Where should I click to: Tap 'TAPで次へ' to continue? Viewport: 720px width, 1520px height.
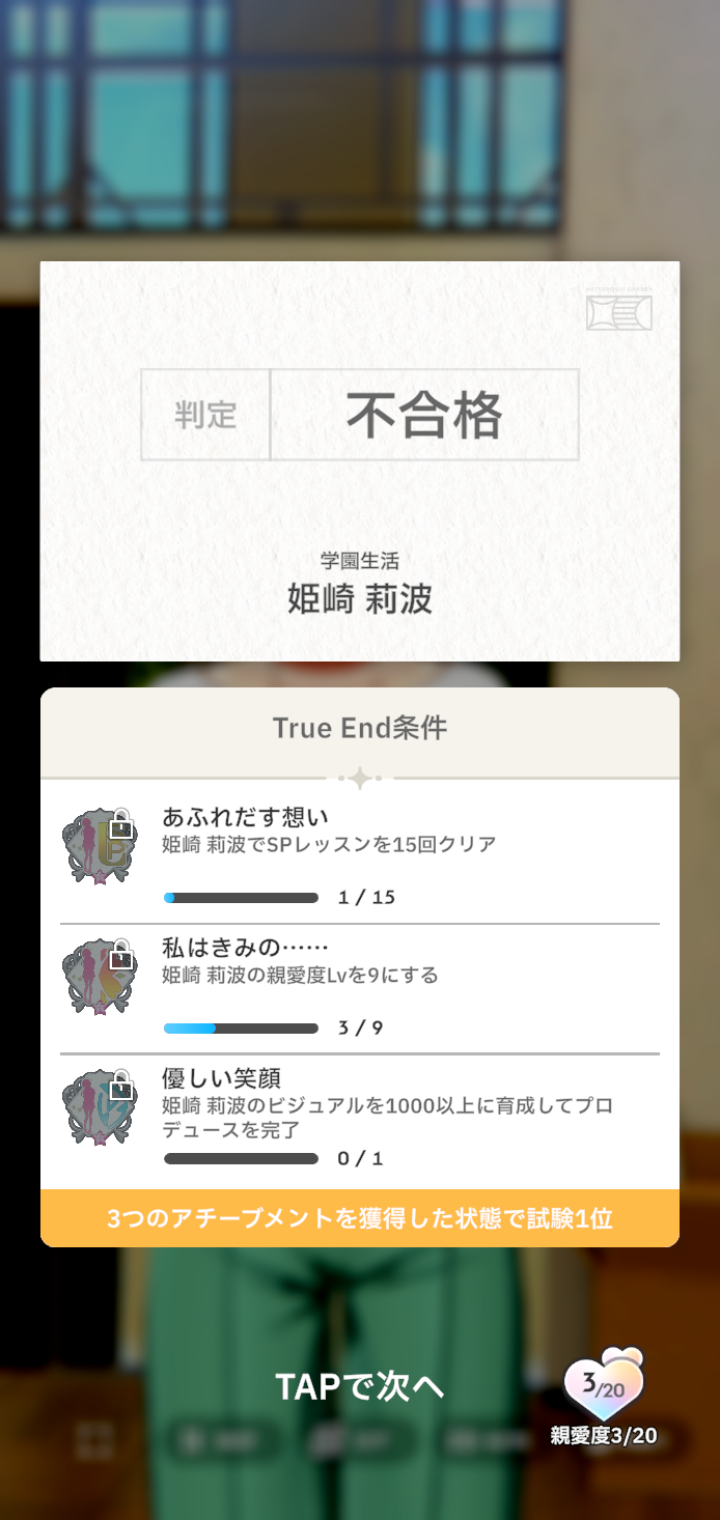pyautogui.click(x=359, y=1386)
